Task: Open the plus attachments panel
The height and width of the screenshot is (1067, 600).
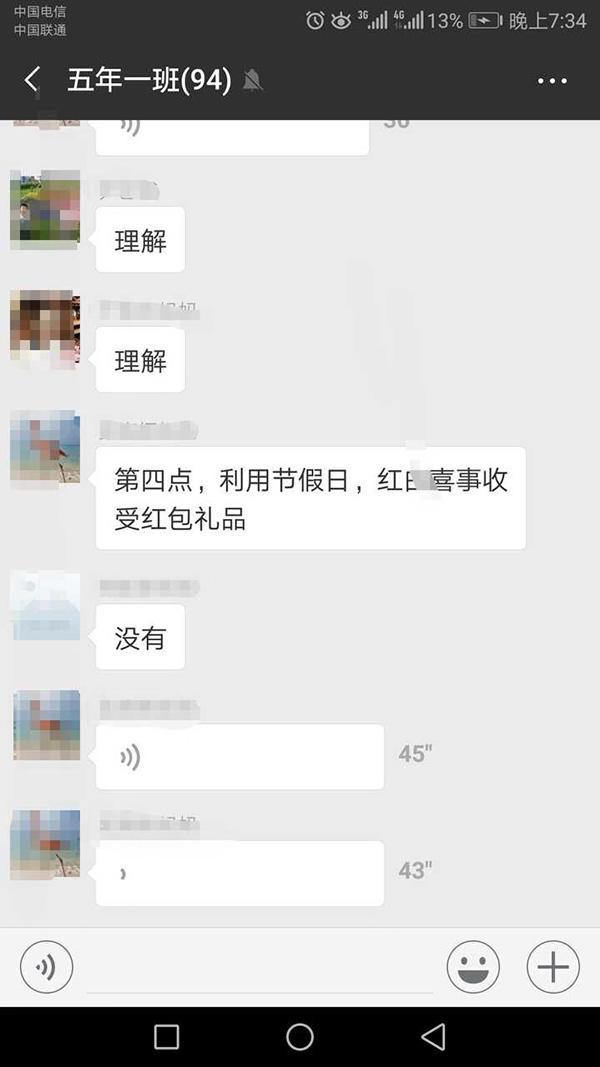Action: 553,967
